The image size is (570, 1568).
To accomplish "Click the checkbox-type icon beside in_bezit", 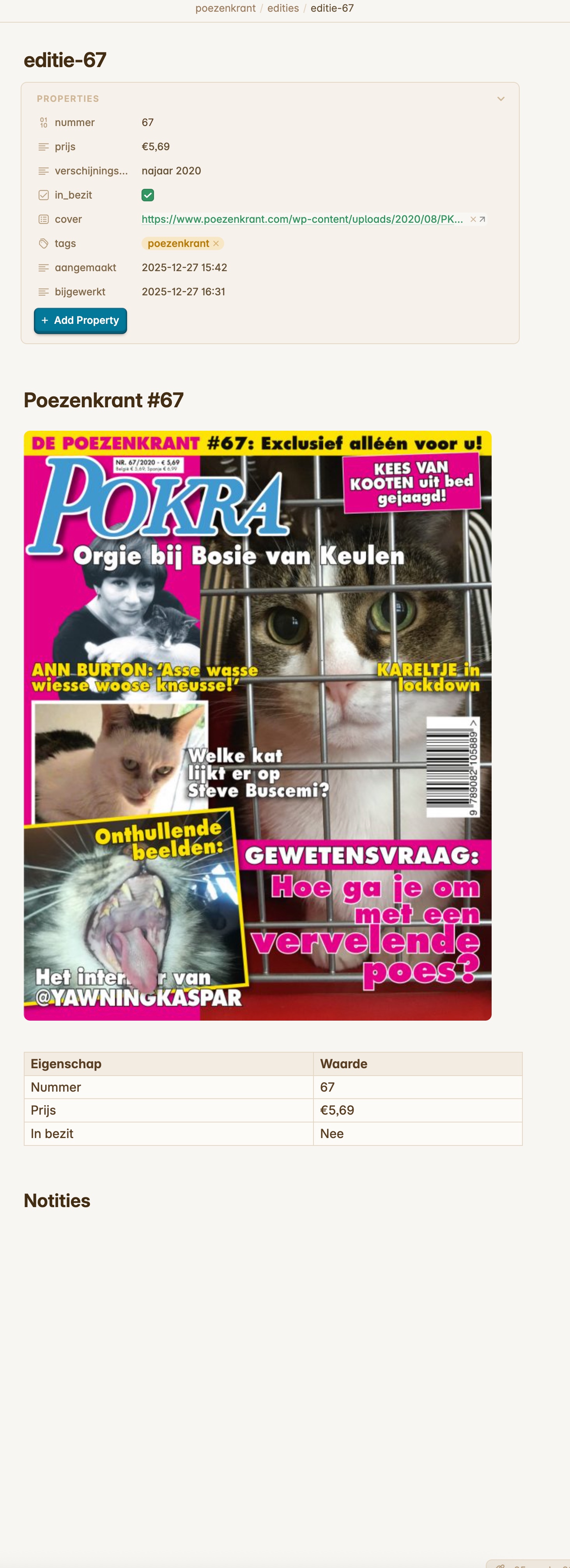I will pyautogui.click(x=42, y=195).
